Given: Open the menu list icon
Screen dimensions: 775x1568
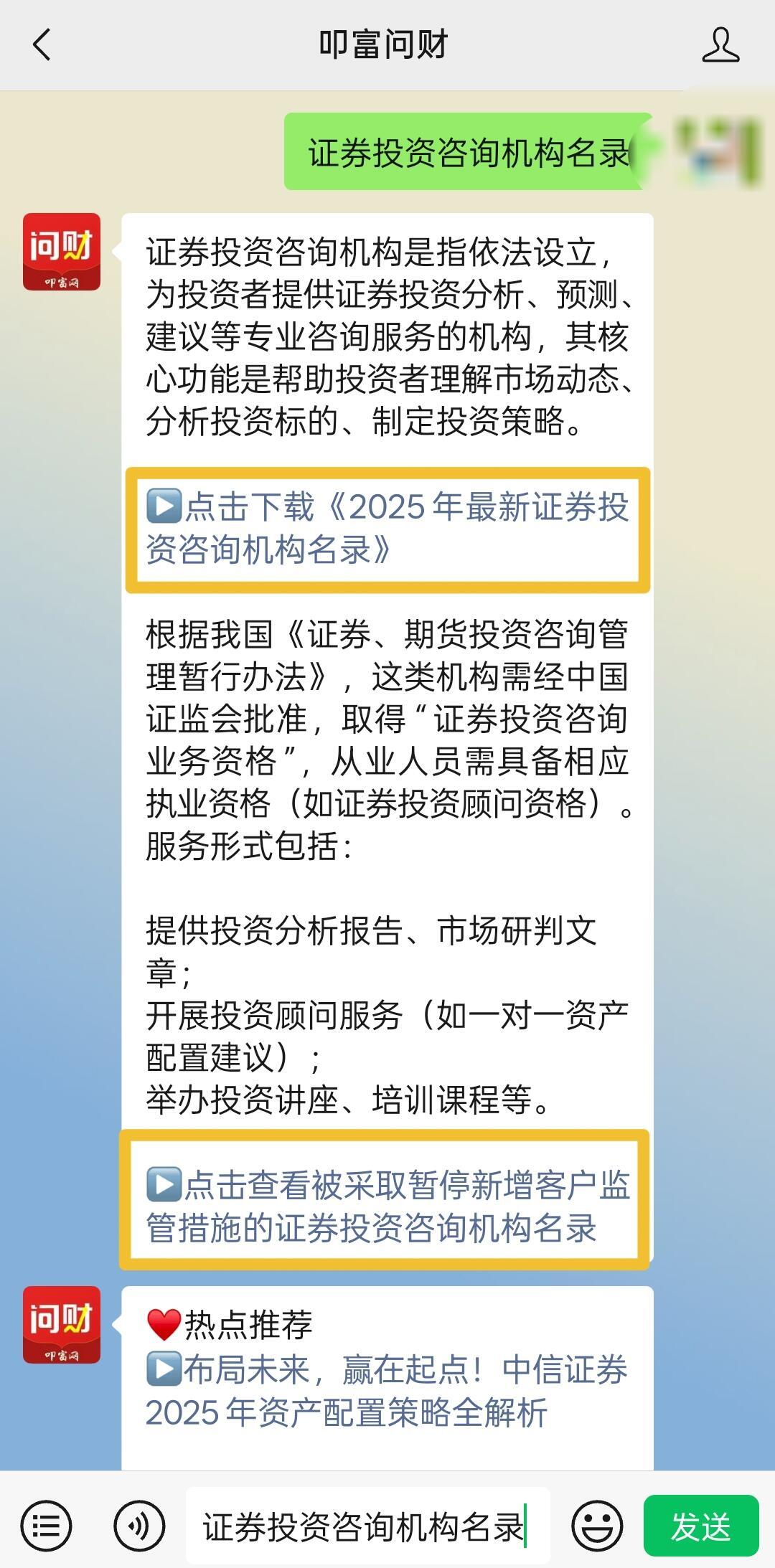Looking at the screenshot, I should (x=46, y=1526).
